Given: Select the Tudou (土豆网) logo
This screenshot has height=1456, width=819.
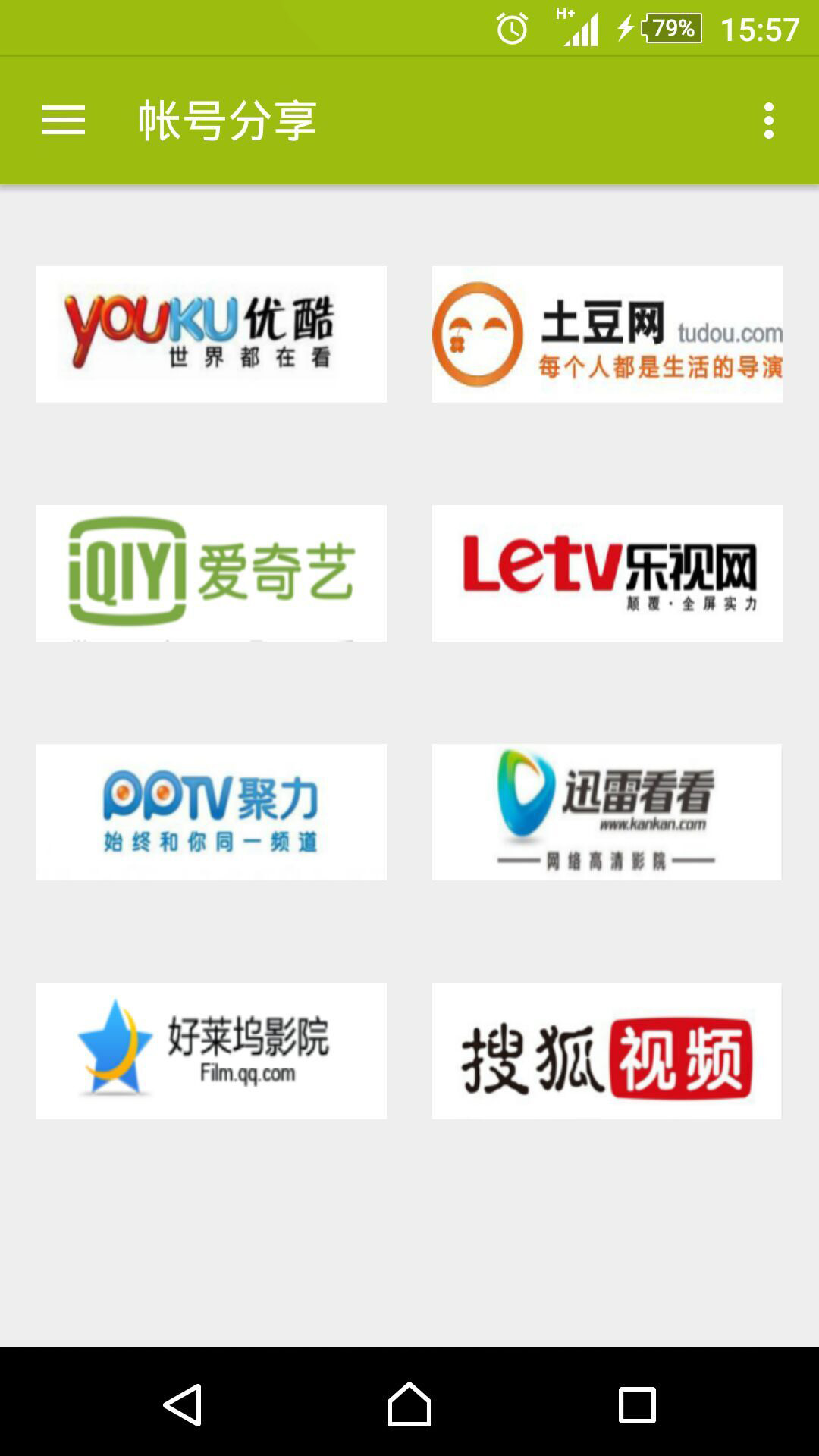Looking at the screenshot, I should [x=606, y=334].
